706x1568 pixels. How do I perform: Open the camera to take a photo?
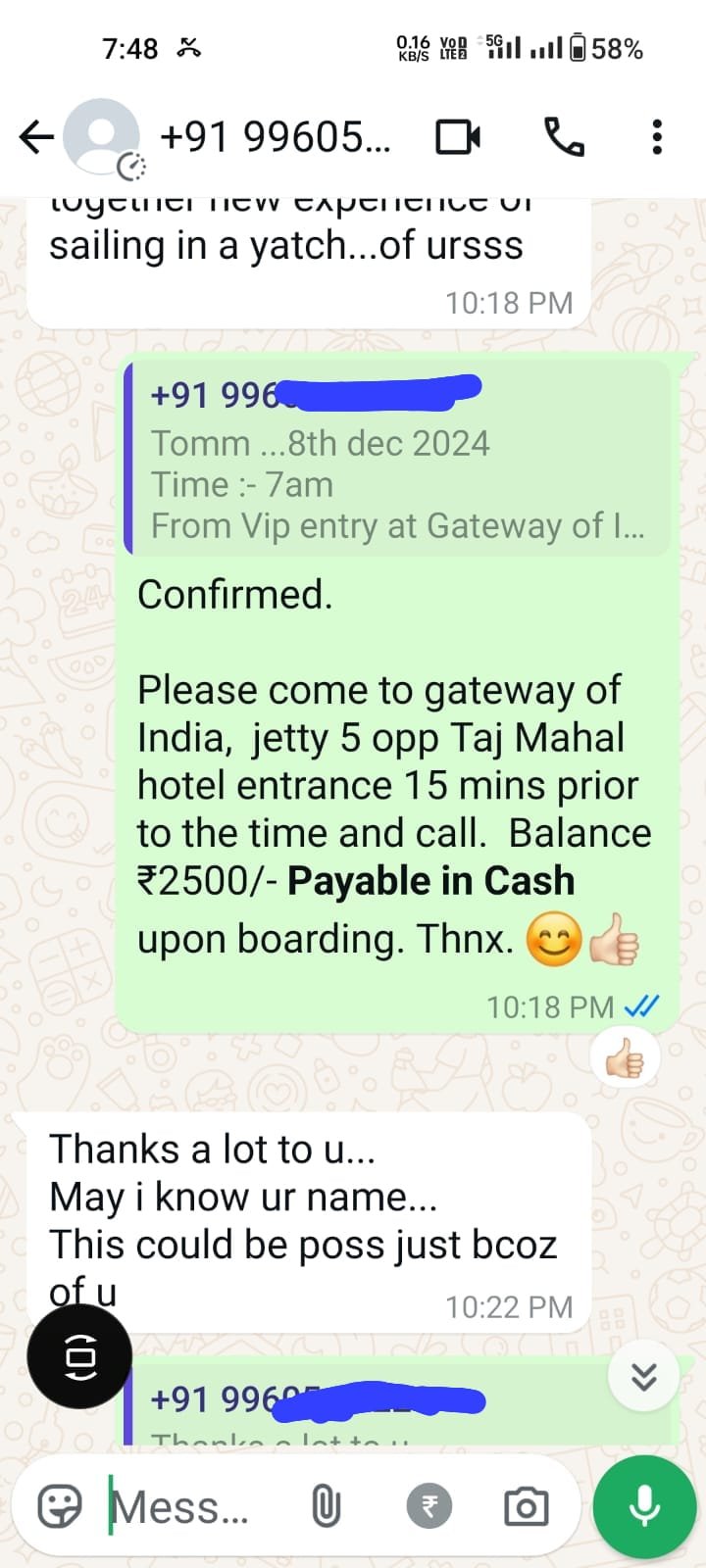(x=526, y=1506)
